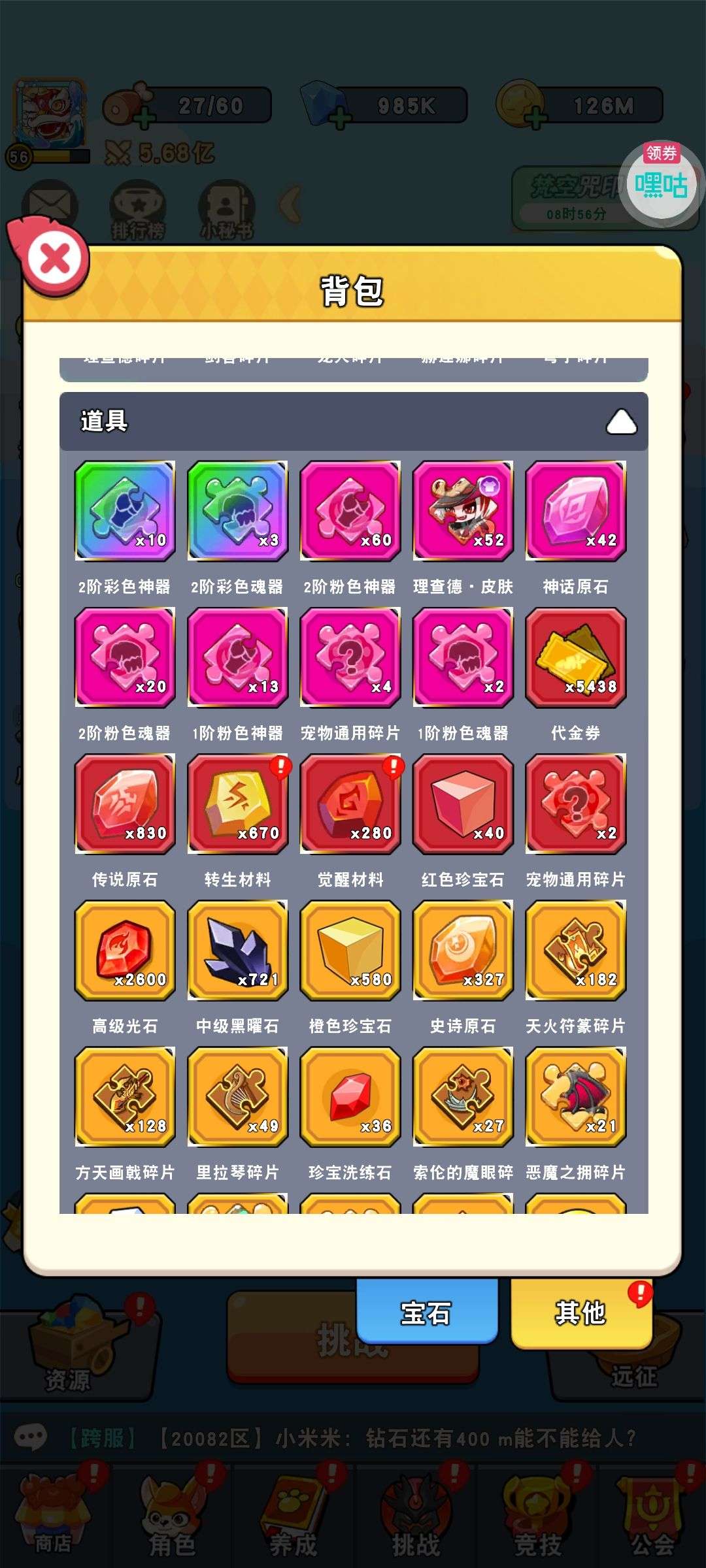The height and width of the screenshot is (1568, 706).
Task: Select the 传说原石 item
Action: pos(125,804)
